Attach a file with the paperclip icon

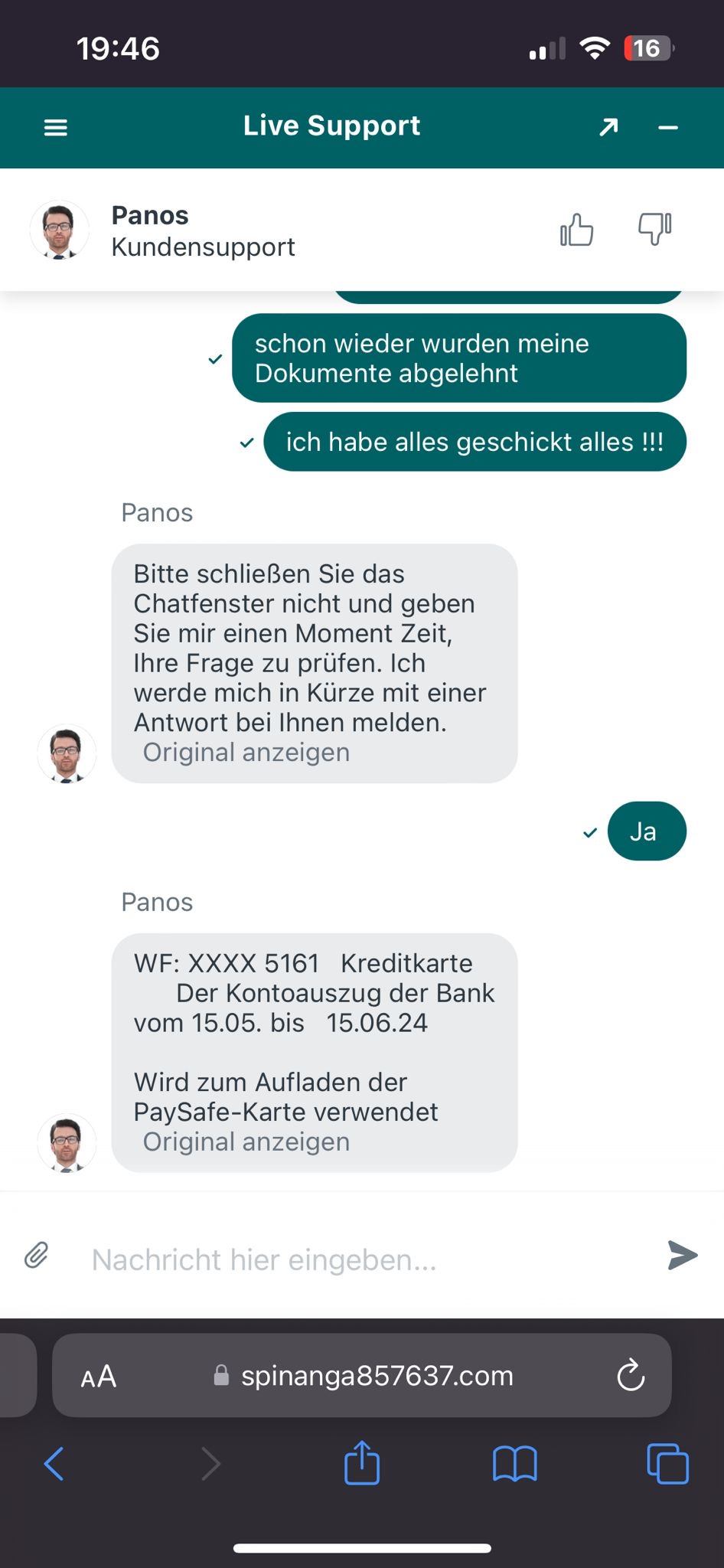click(36, 1256)
